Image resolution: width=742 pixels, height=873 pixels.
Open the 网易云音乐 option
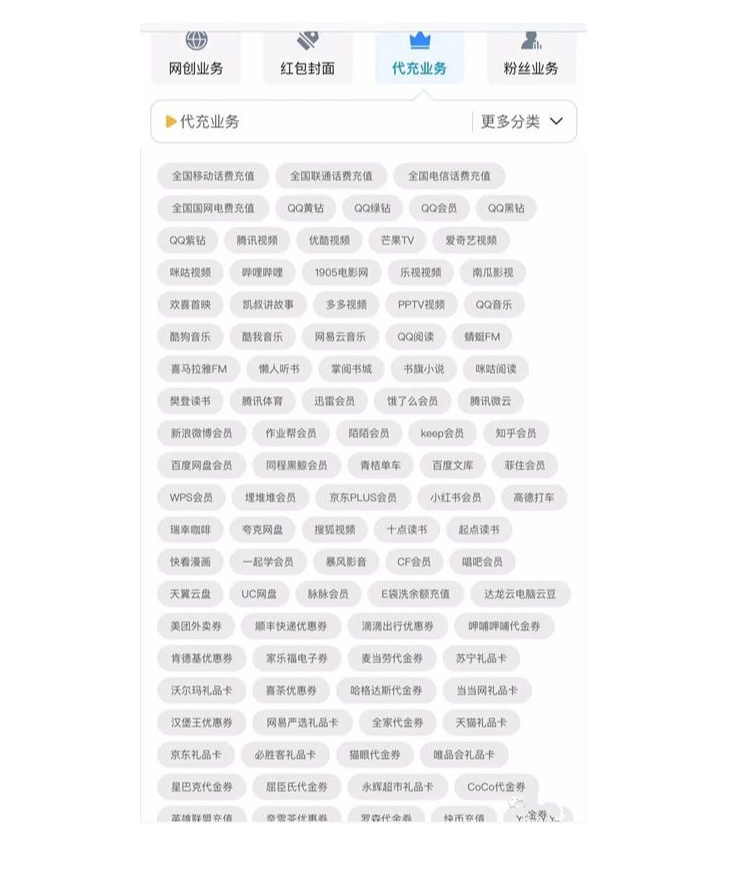pyautogui.click(x=340, y=337)
